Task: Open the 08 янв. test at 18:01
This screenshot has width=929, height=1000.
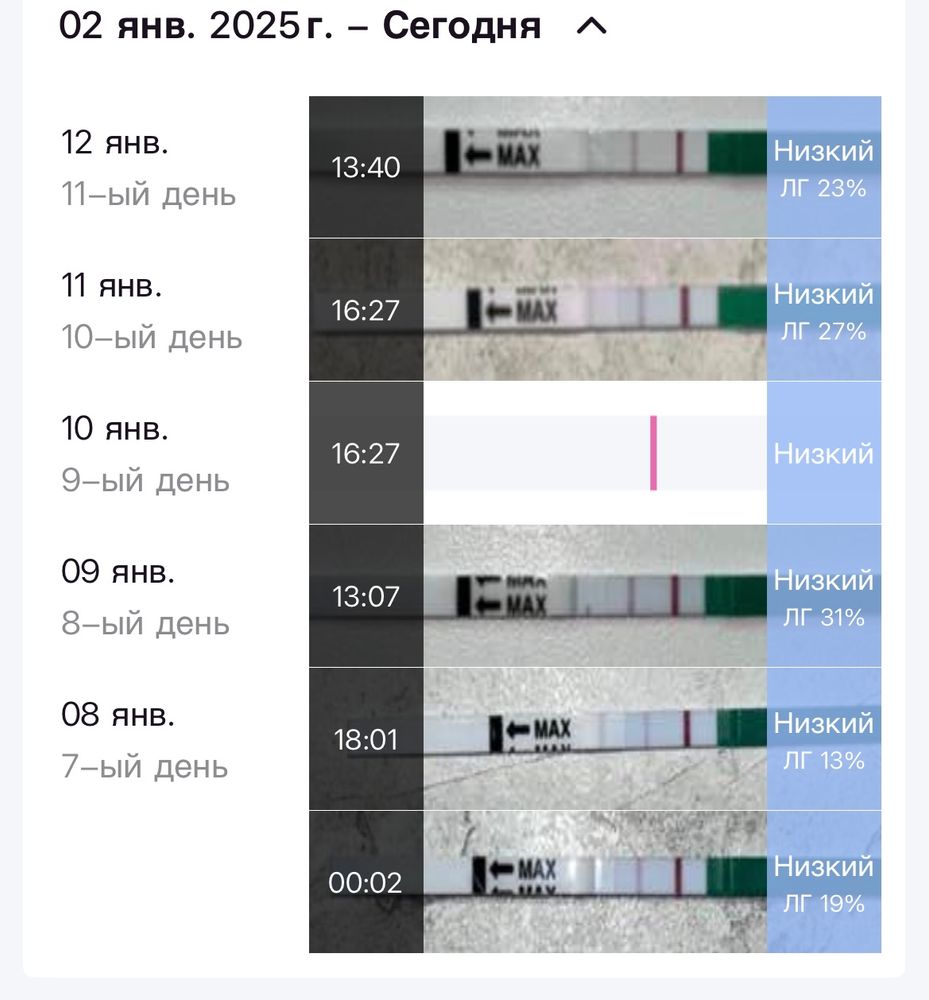Action: (x=595, y=739)
